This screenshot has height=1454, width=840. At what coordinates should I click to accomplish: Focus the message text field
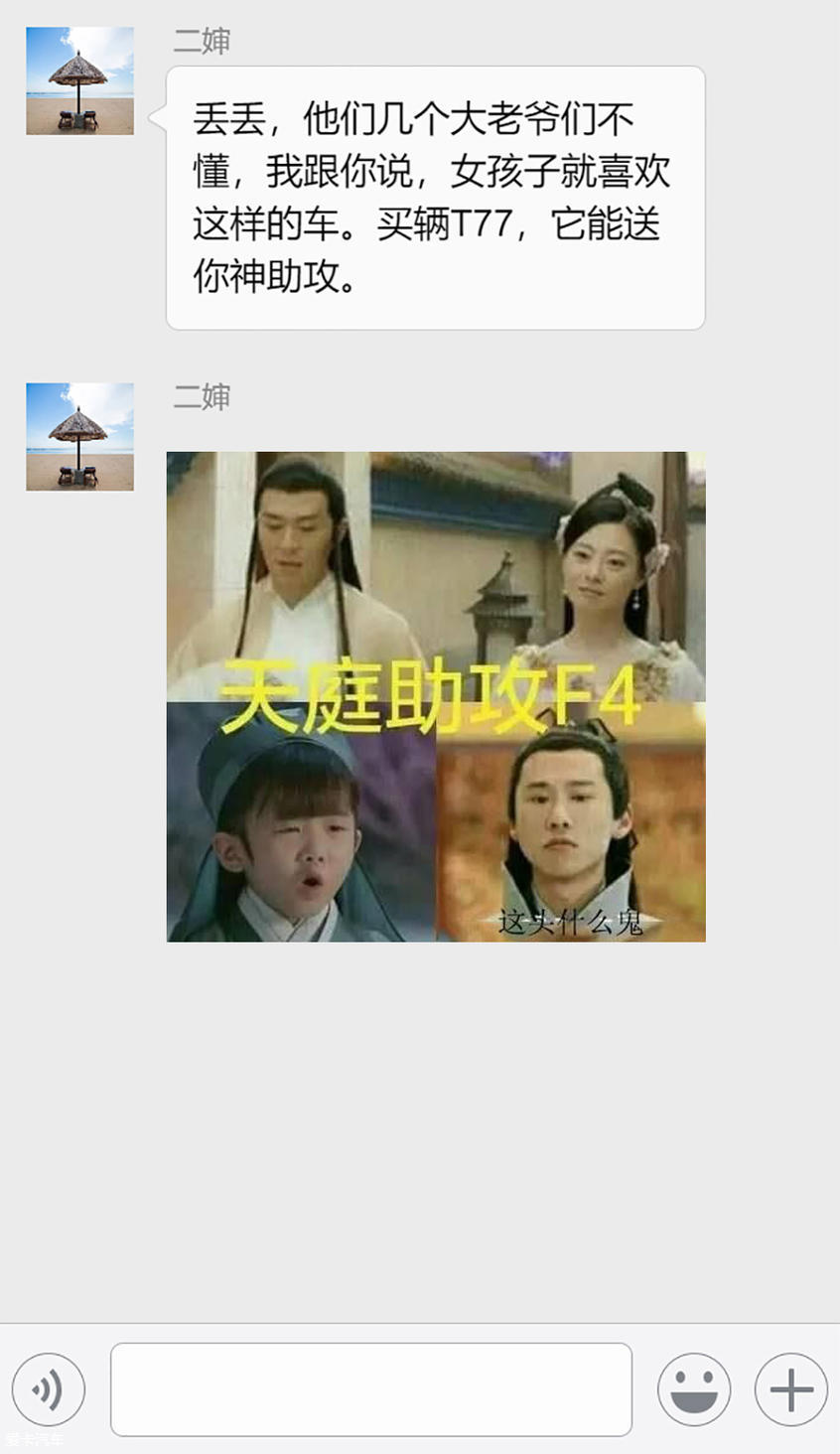tap(370, 1389)
